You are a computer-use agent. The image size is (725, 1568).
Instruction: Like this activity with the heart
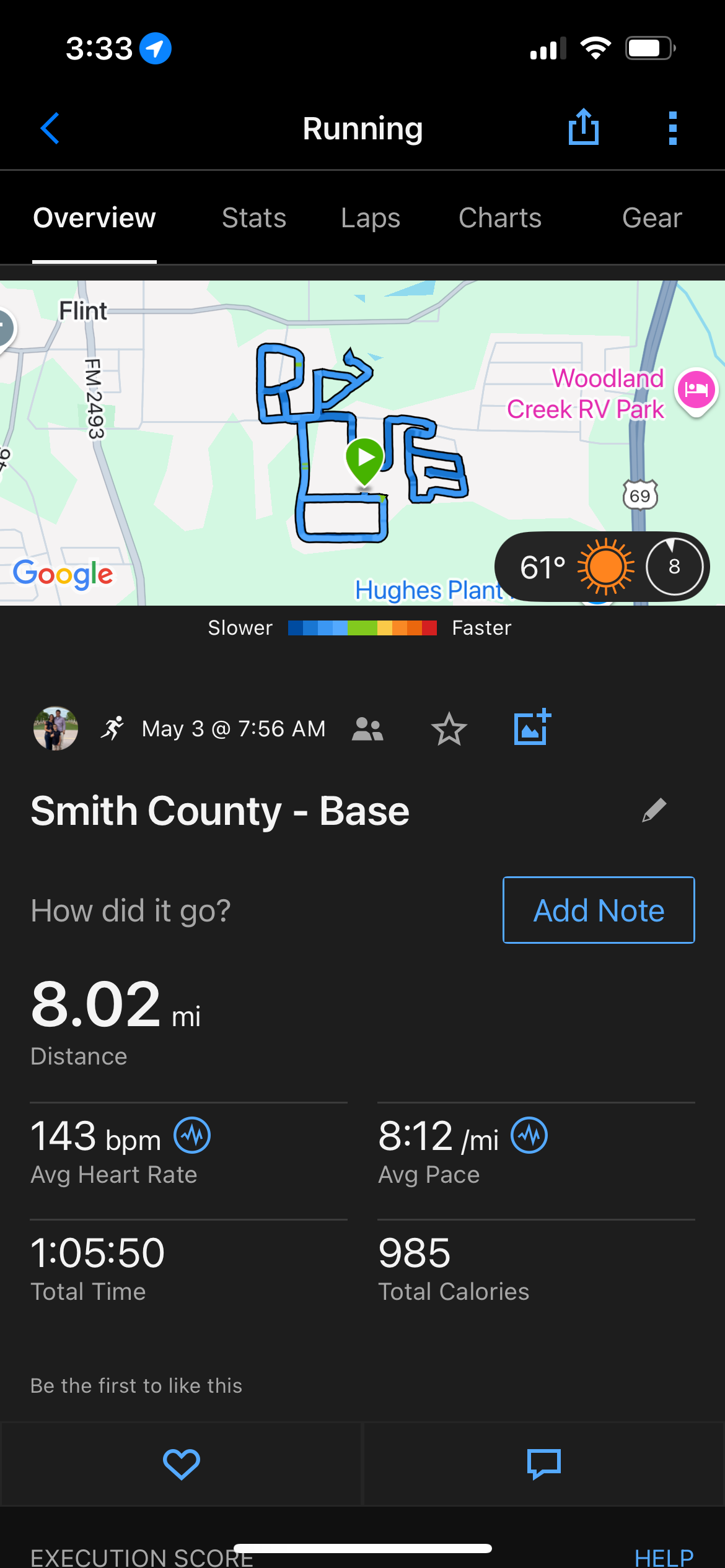(181, 1465)
